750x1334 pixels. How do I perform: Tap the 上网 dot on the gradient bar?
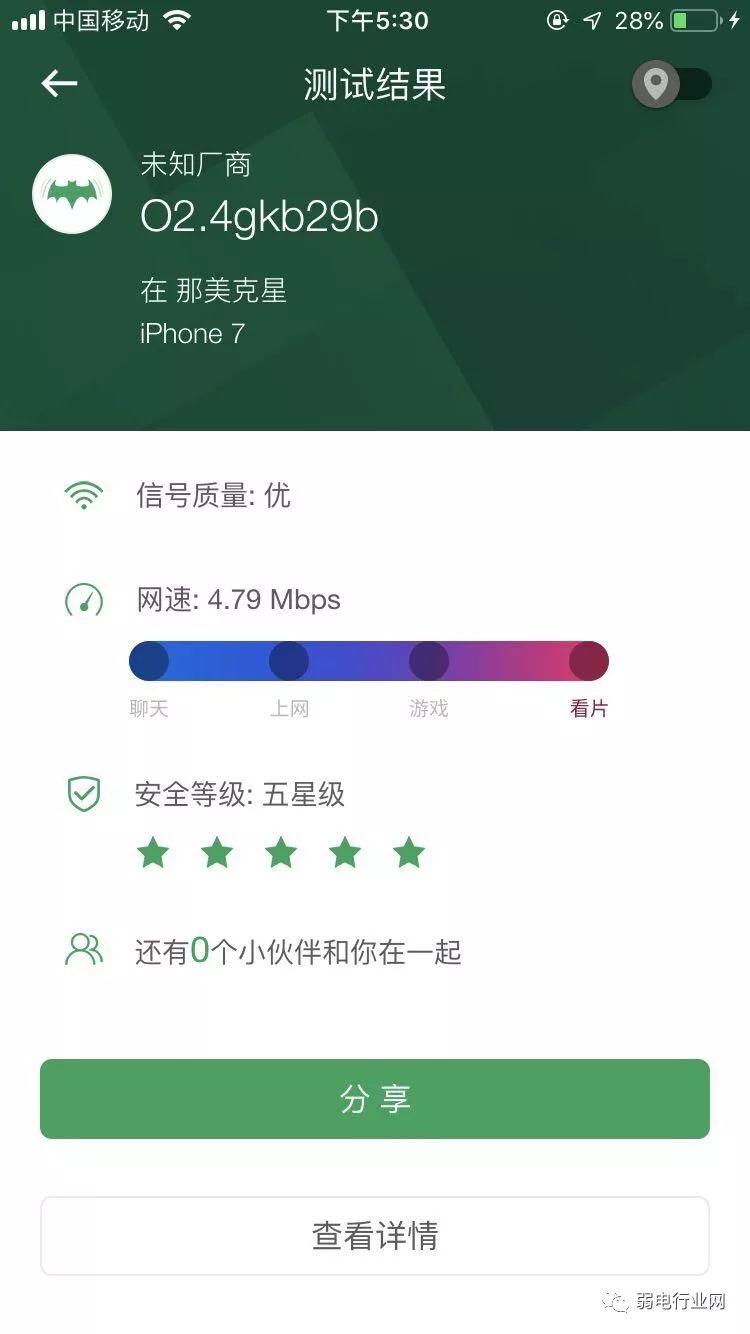tap(288, 660)
